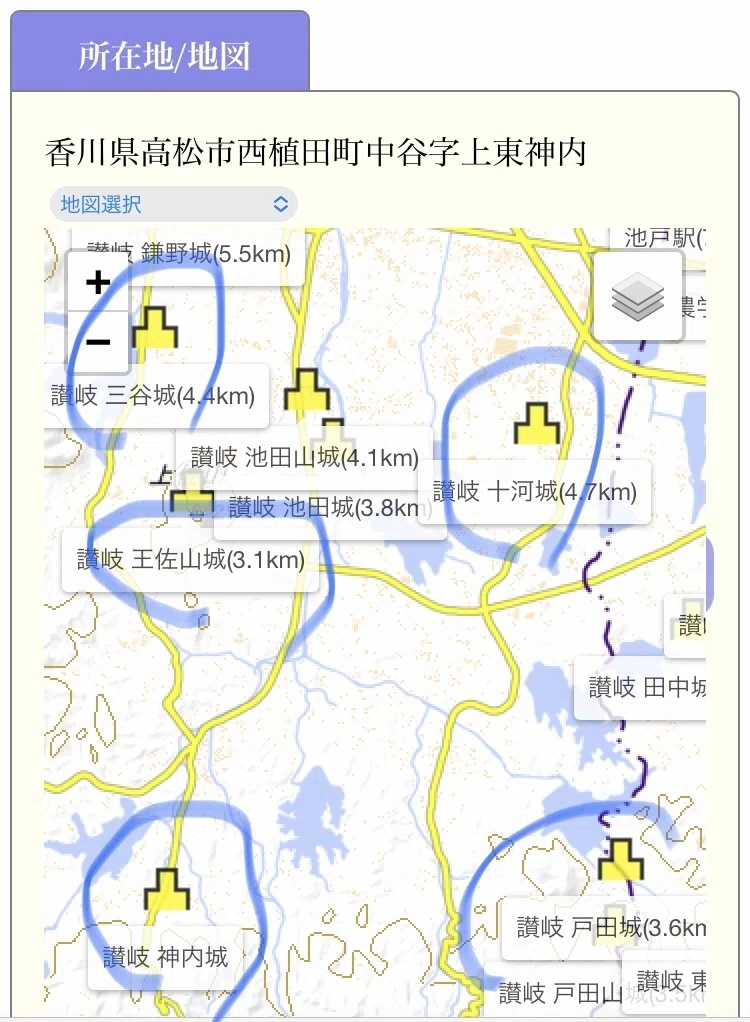Tap the 讃岐 三谷城 castle marker
Screen dimensions: 750x1022
point(155,328)
